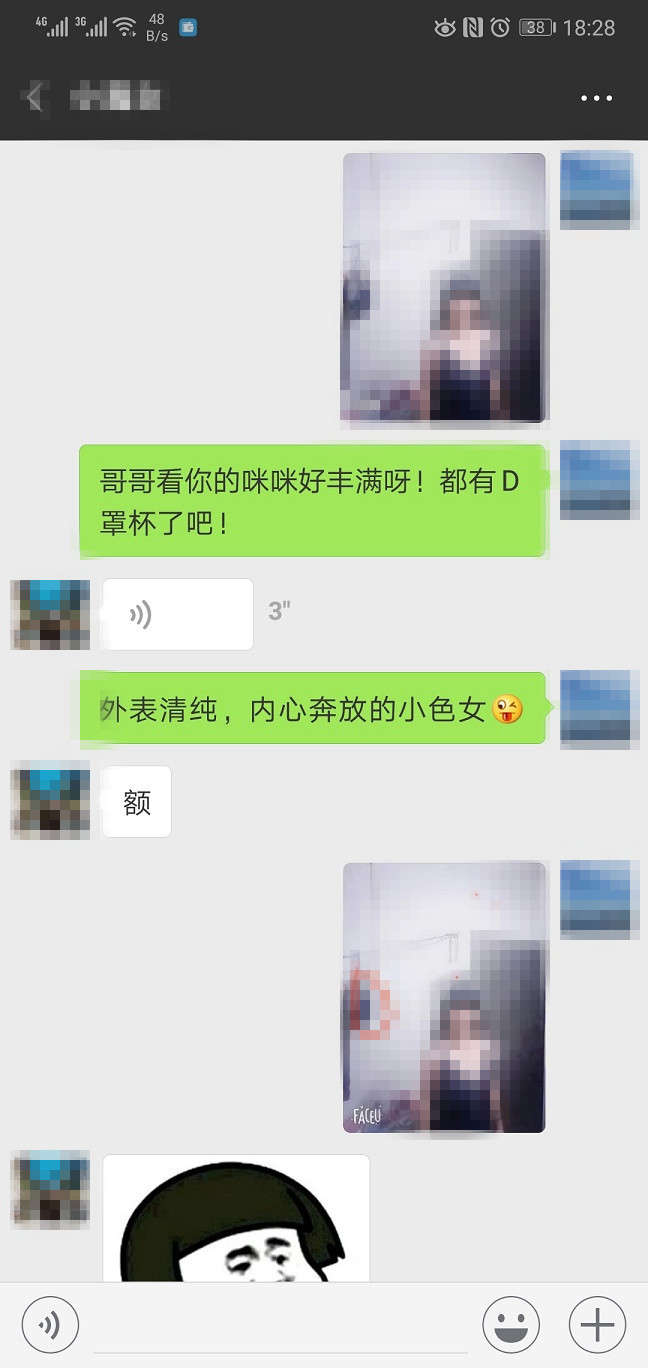Open the three-dot chat options menu

[596, 98]
